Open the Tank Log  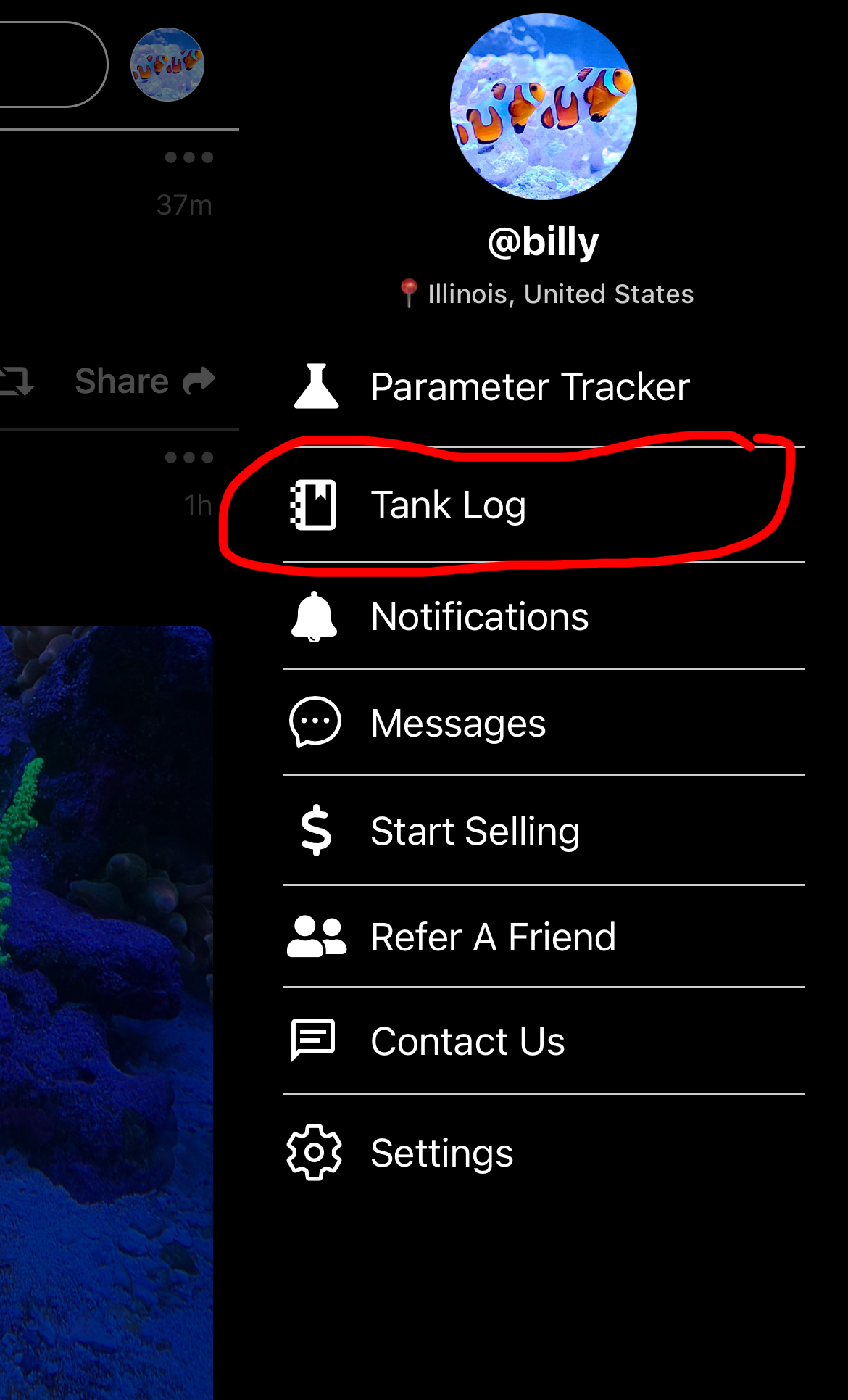click(x=448, y=505)
